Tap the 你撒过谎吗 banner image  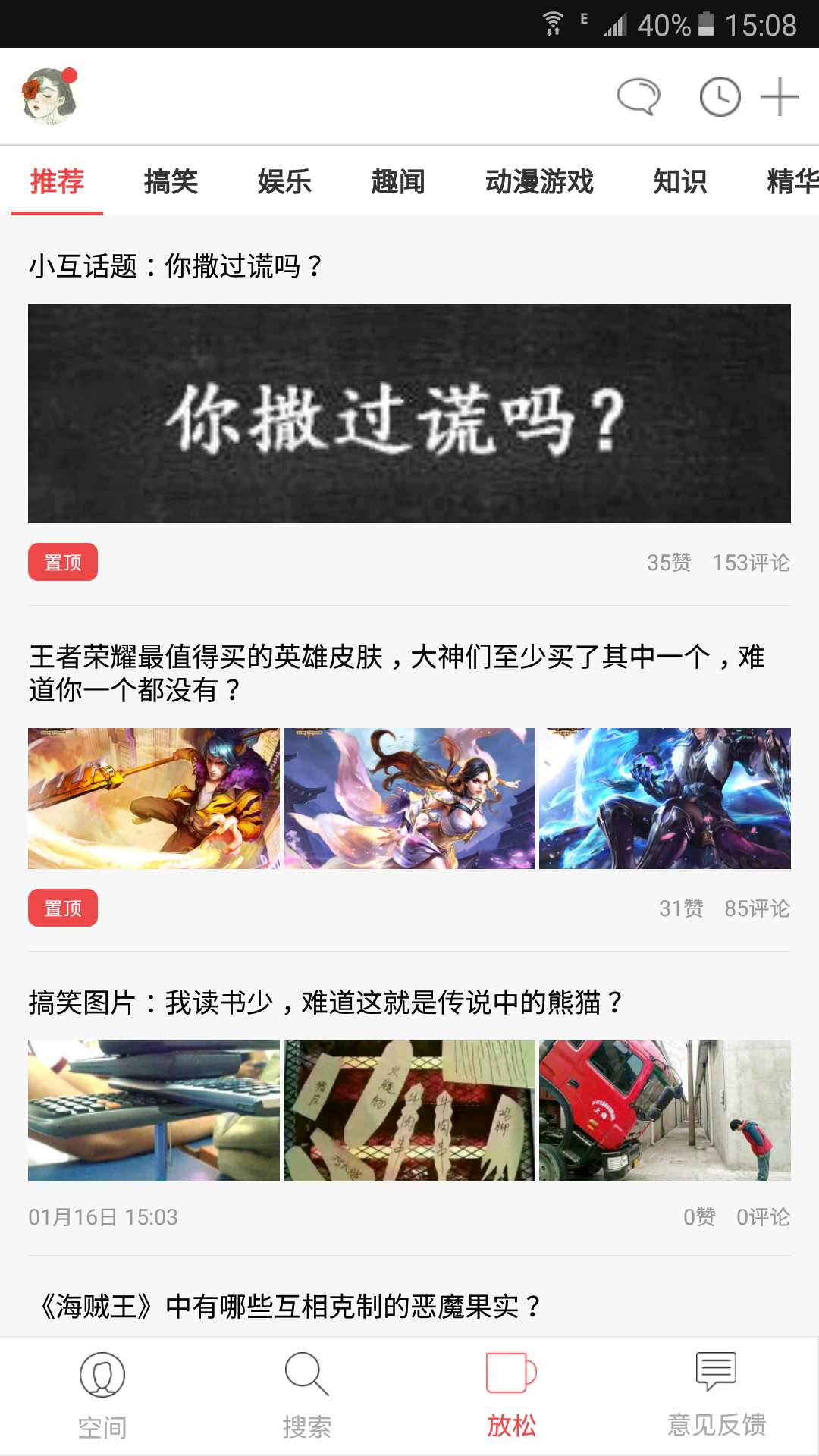pyautogui.click(x=409, y=413)
